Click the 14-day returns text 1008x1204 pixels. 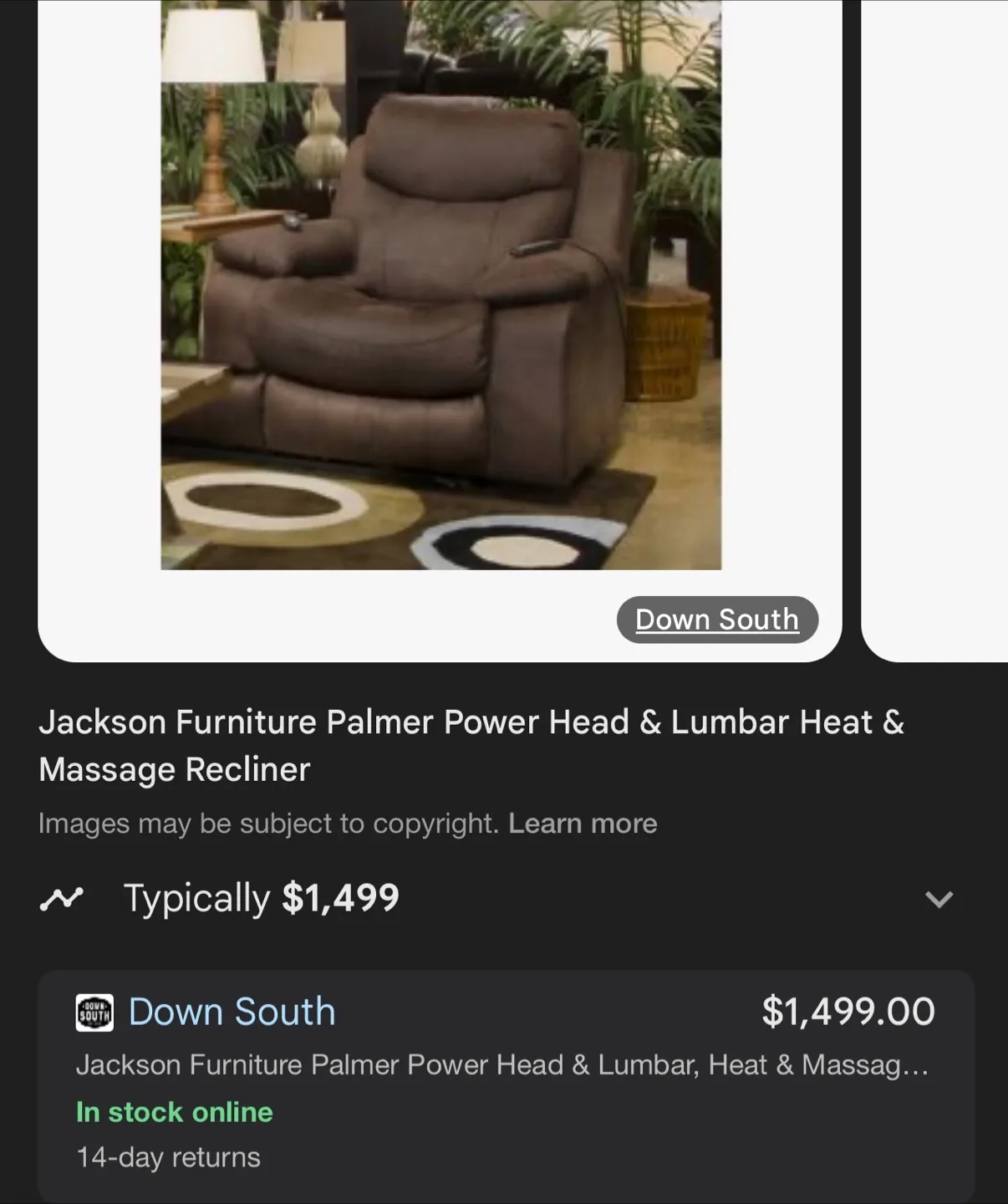(168, 1157)
